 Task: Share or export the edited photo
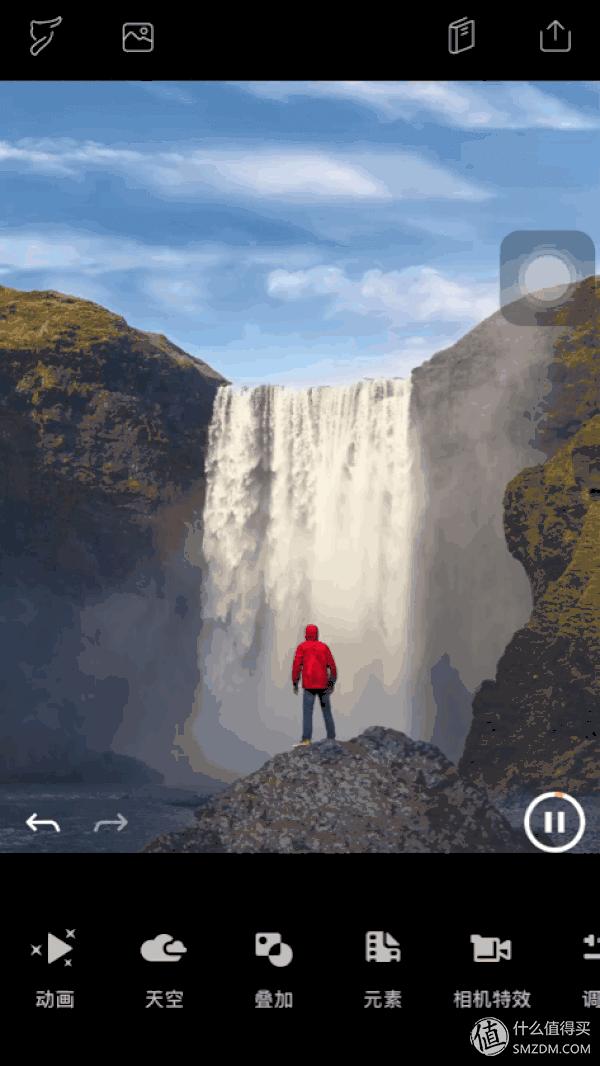pyautogui.click(x=555, y=36)
